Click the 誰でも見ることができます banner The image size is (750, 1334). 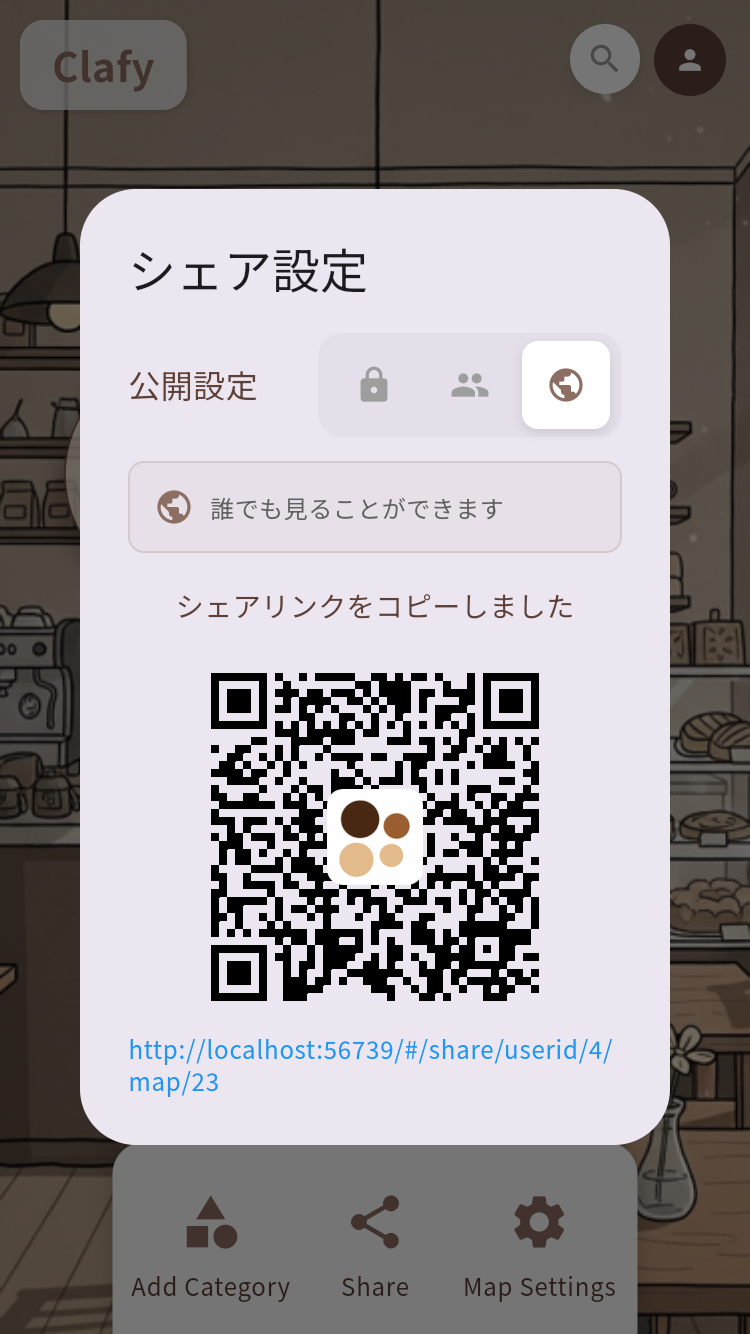click(375, 506)
